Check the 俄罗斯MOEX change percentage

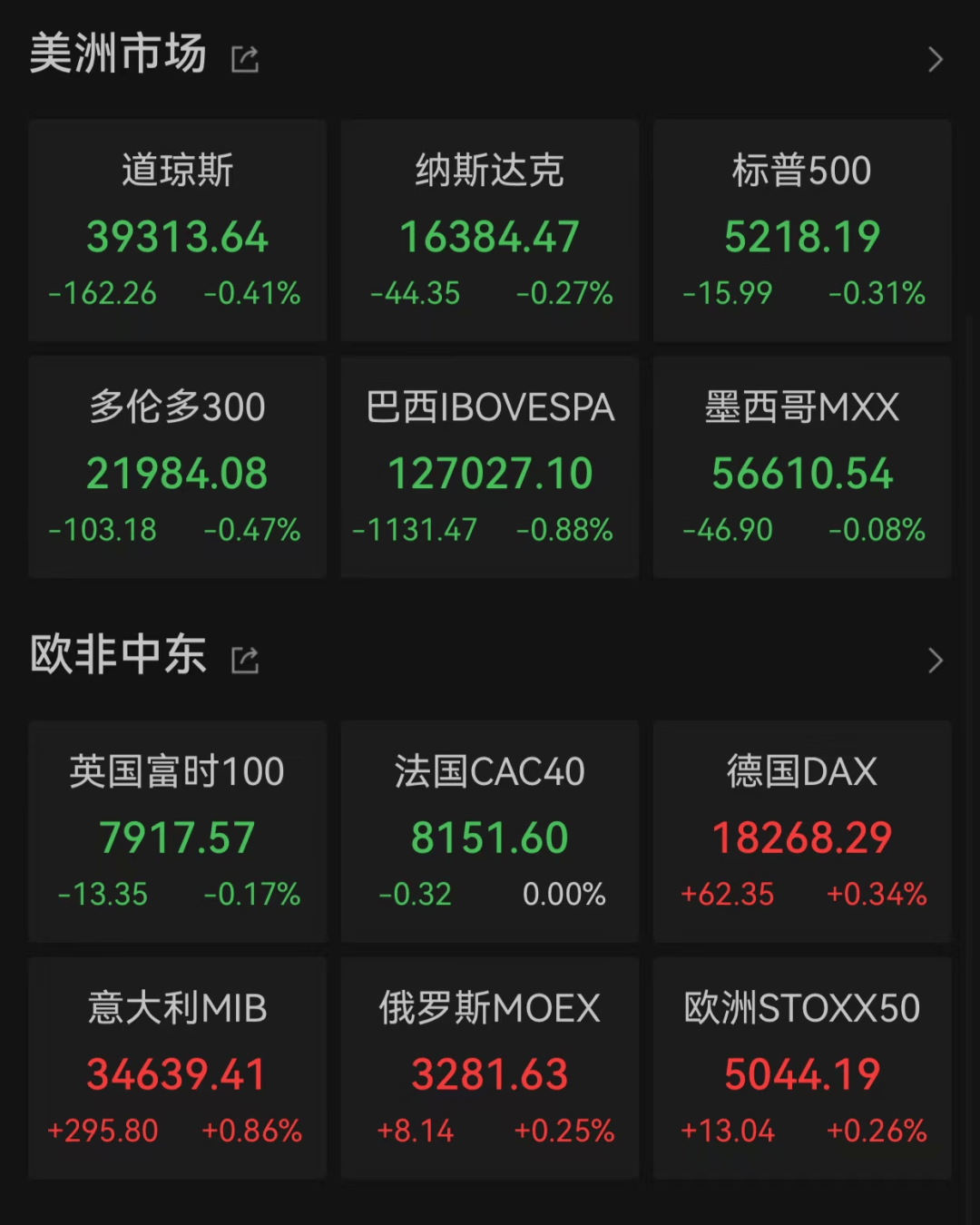(x=563, y=1131)
